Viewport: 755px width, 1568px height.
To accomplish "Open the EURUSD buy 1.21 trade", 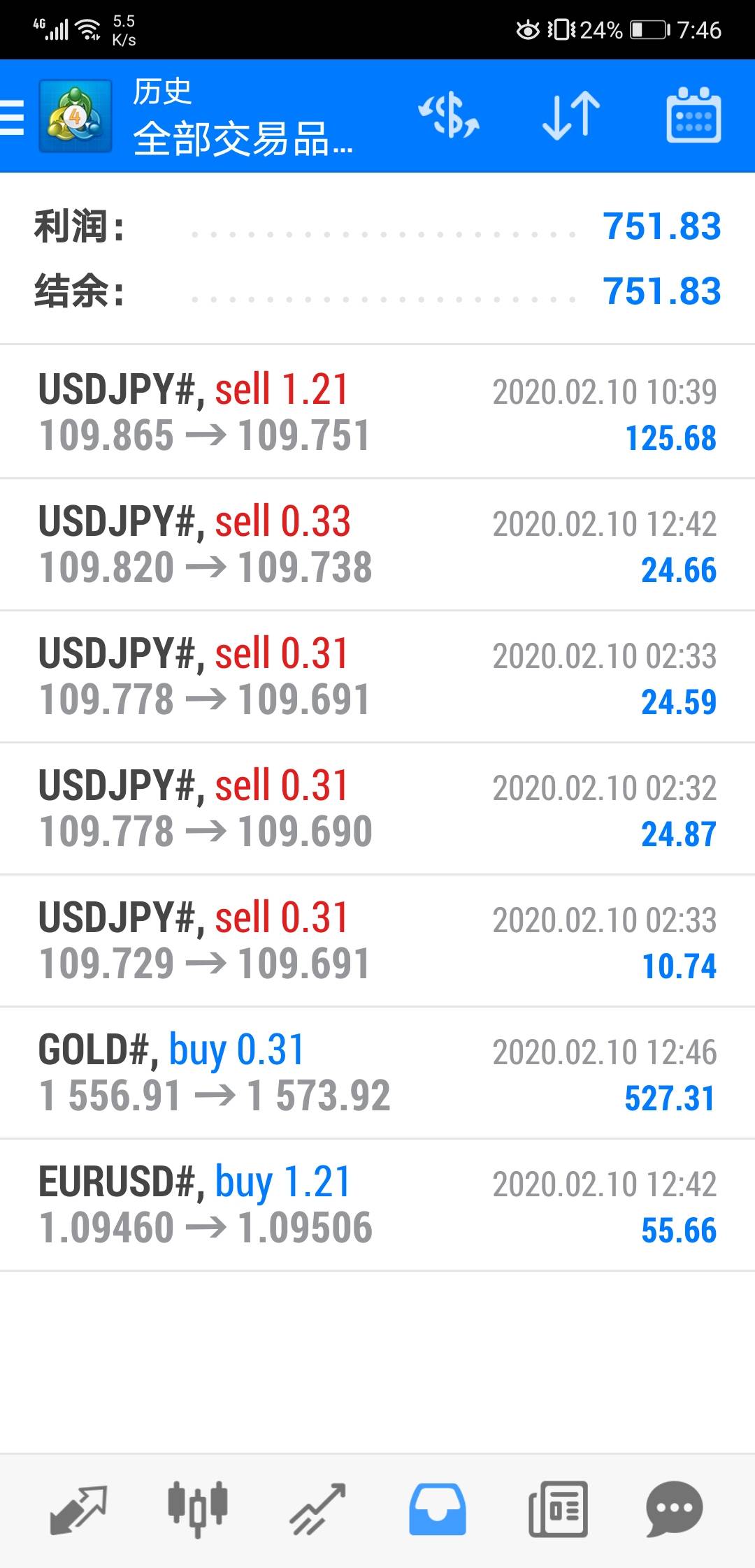I will 377,1205.
